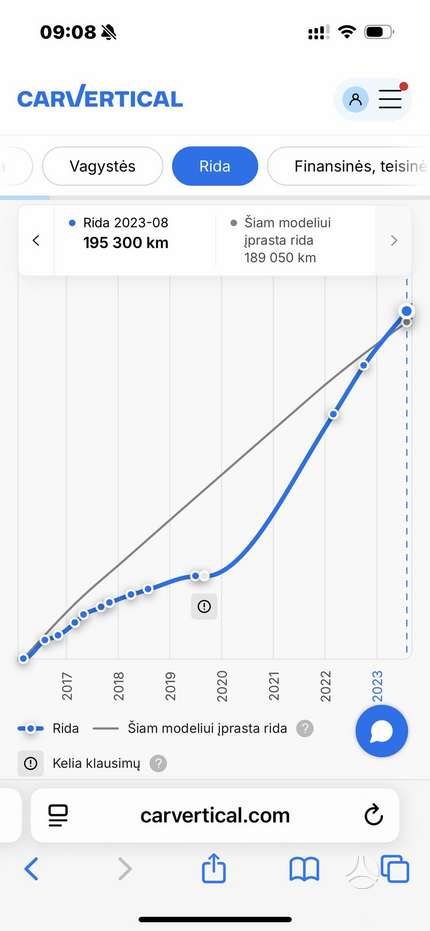Viewport: 430px width, 931px height.
Task: Select the 2022 mileage data point
Action: [x=334, y=414]
